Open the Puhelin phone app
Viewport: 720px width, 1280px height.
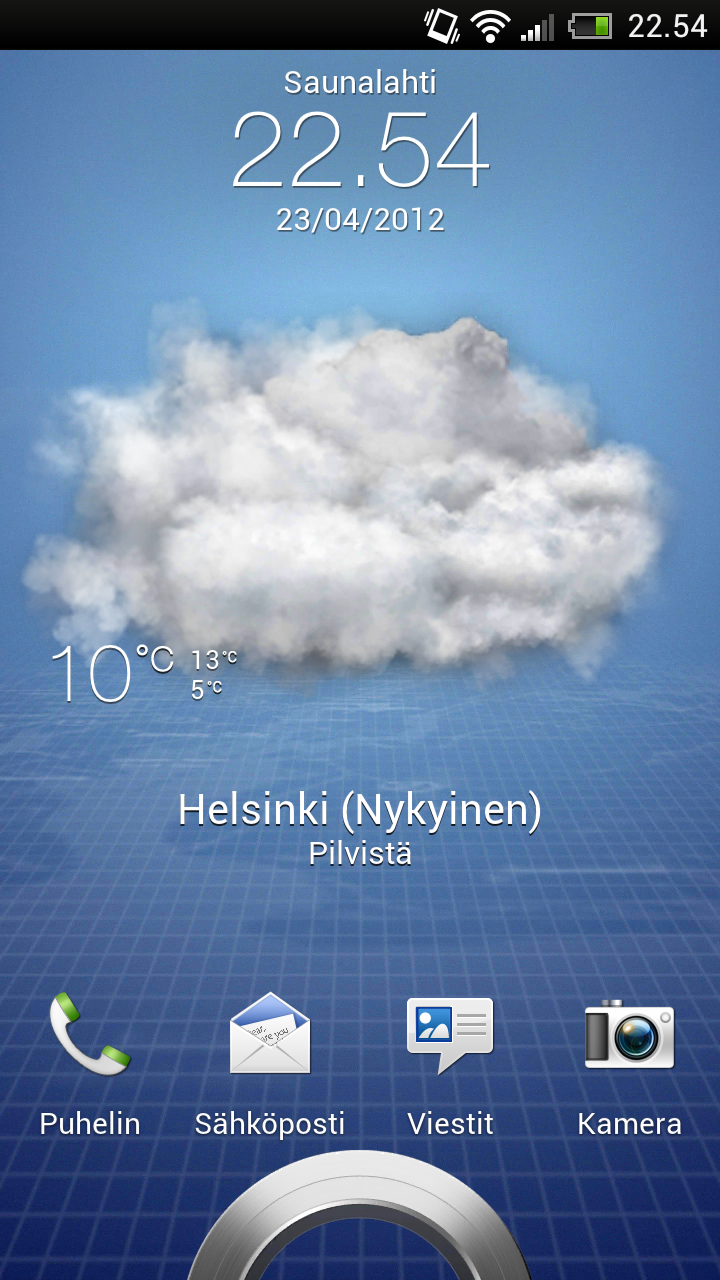pos(90,1035)
